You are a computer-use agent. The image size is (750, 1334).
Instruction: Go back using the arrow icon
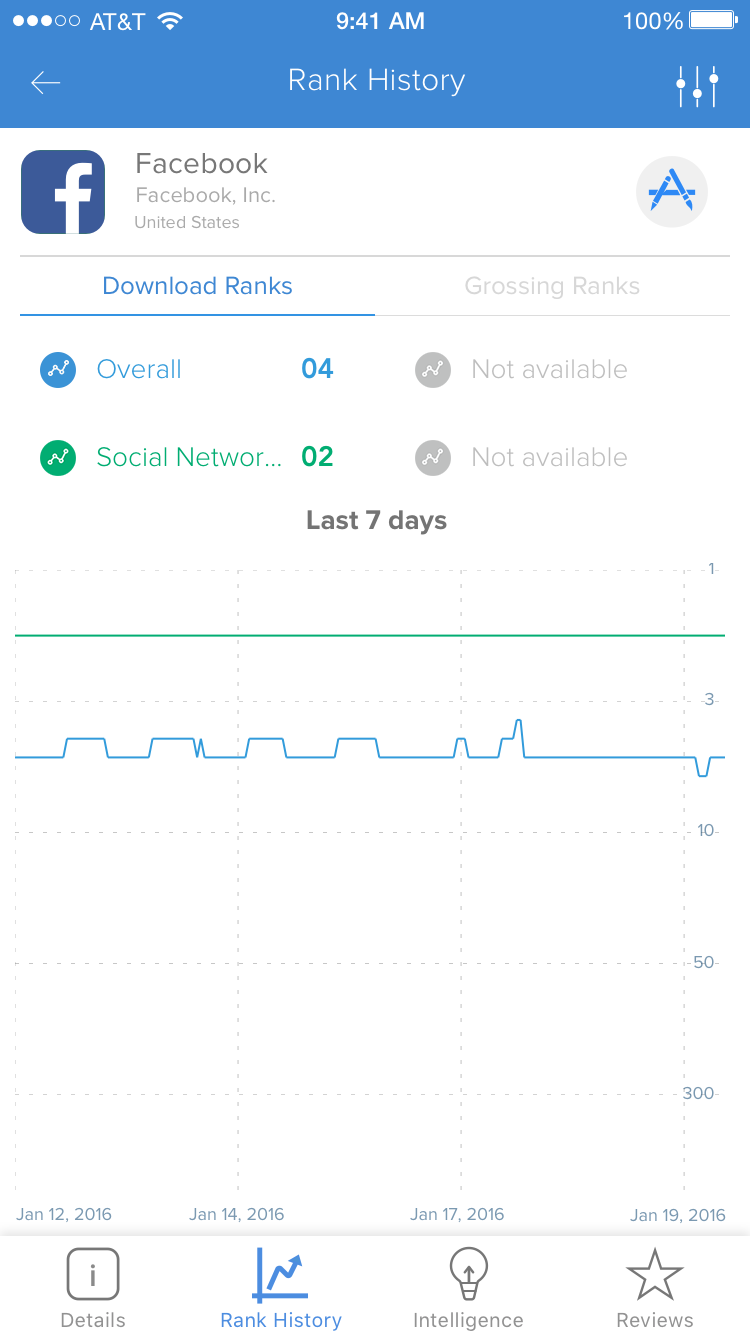(x=46, y=82)
